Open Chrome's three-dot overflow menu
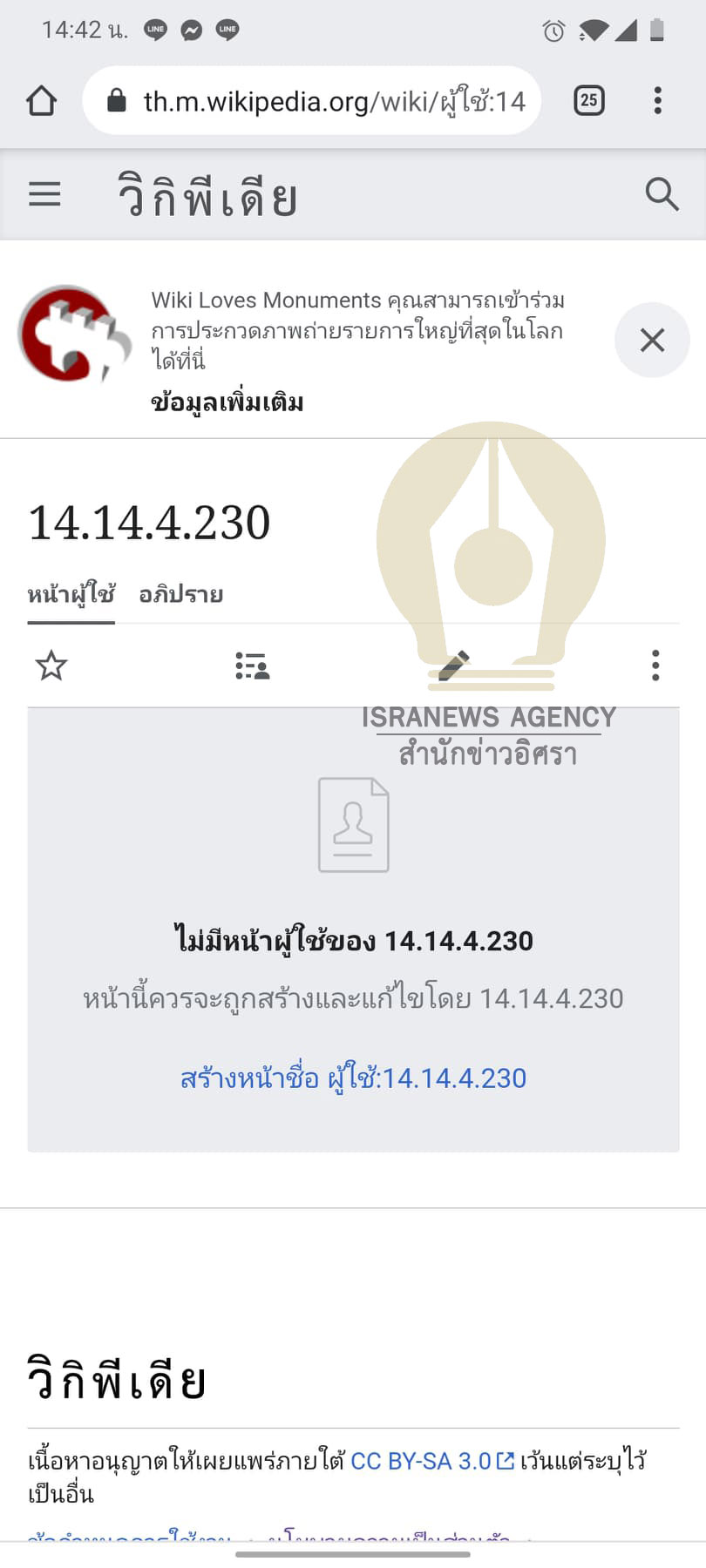706x1568 pixels. coord(657,100)
